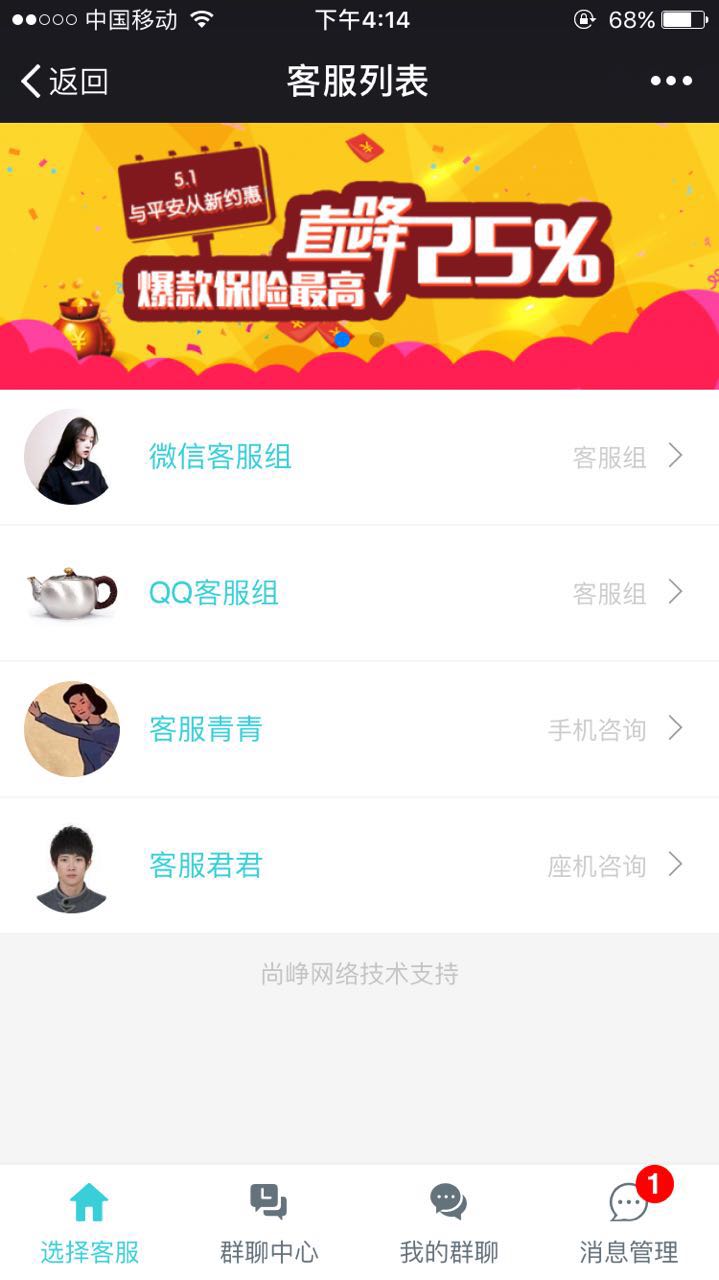Open QQ客服组 customer service group
This screenshot has width=719, height=1280.
pyautogui.click(x=360, y=593)
